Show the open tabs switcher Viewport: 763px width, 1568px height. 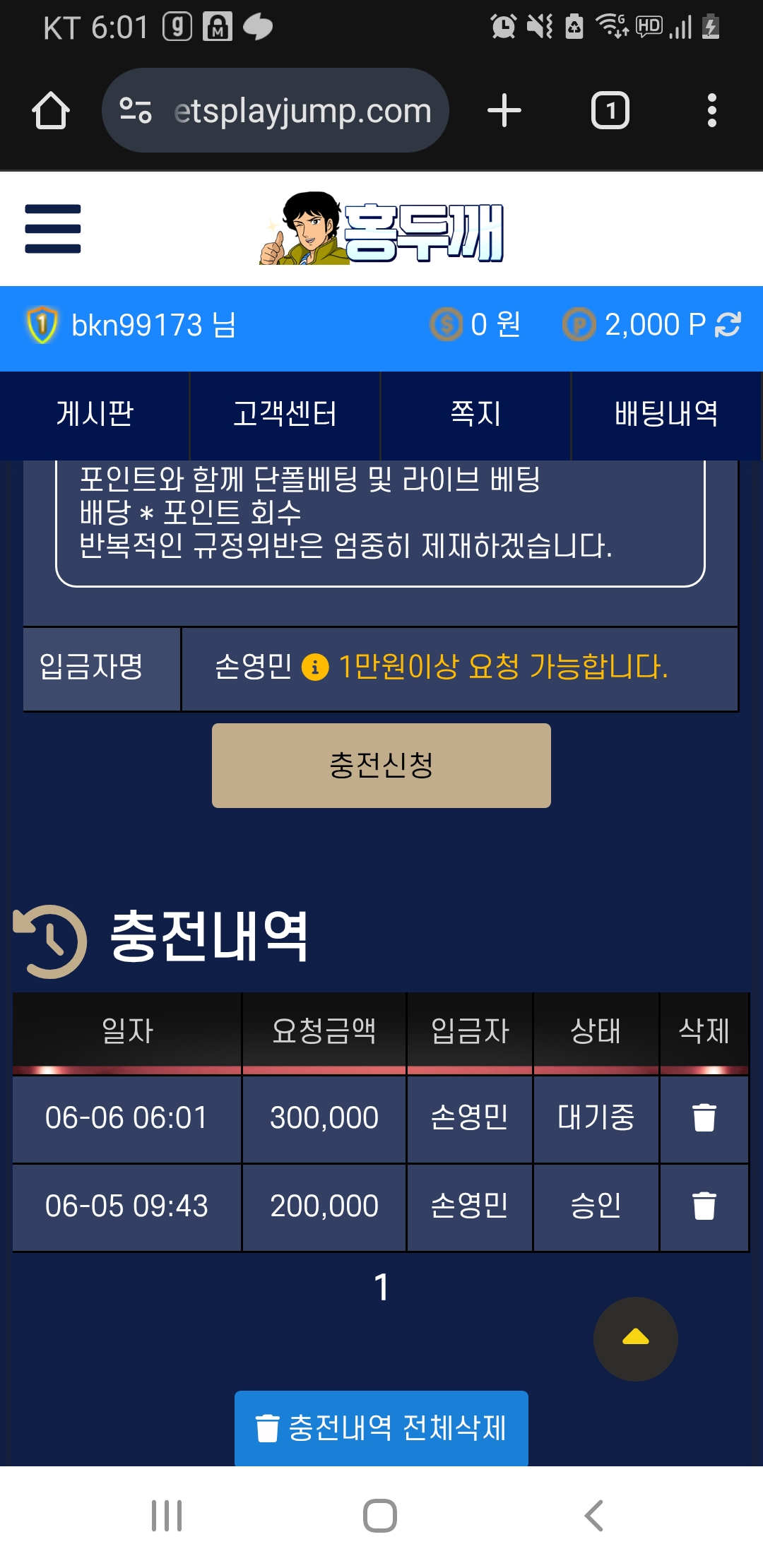(610, 111)
